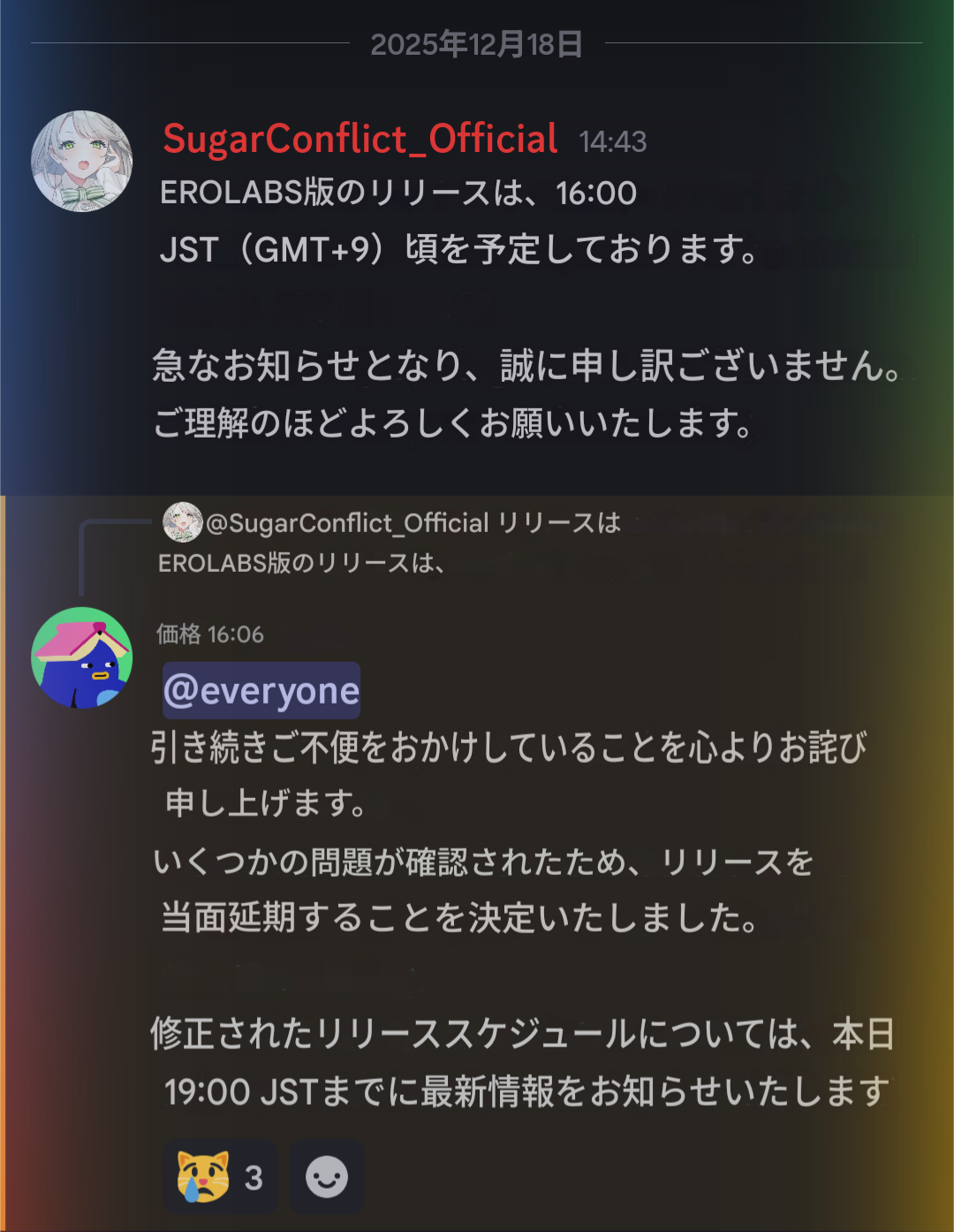Tap the @everyone mention

click(x=261, y=691)
